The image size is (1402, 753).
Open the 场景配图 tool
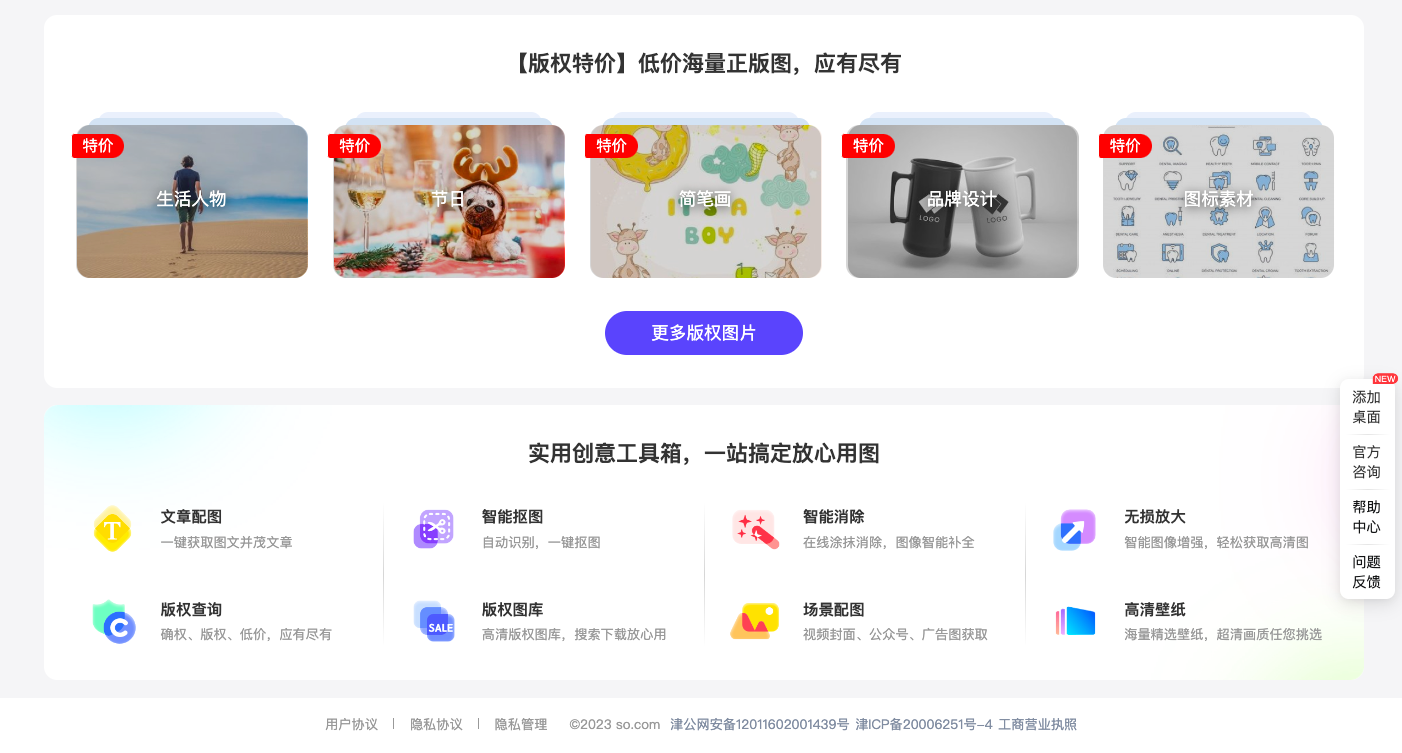pyautogui.click(x=833, y=610)
